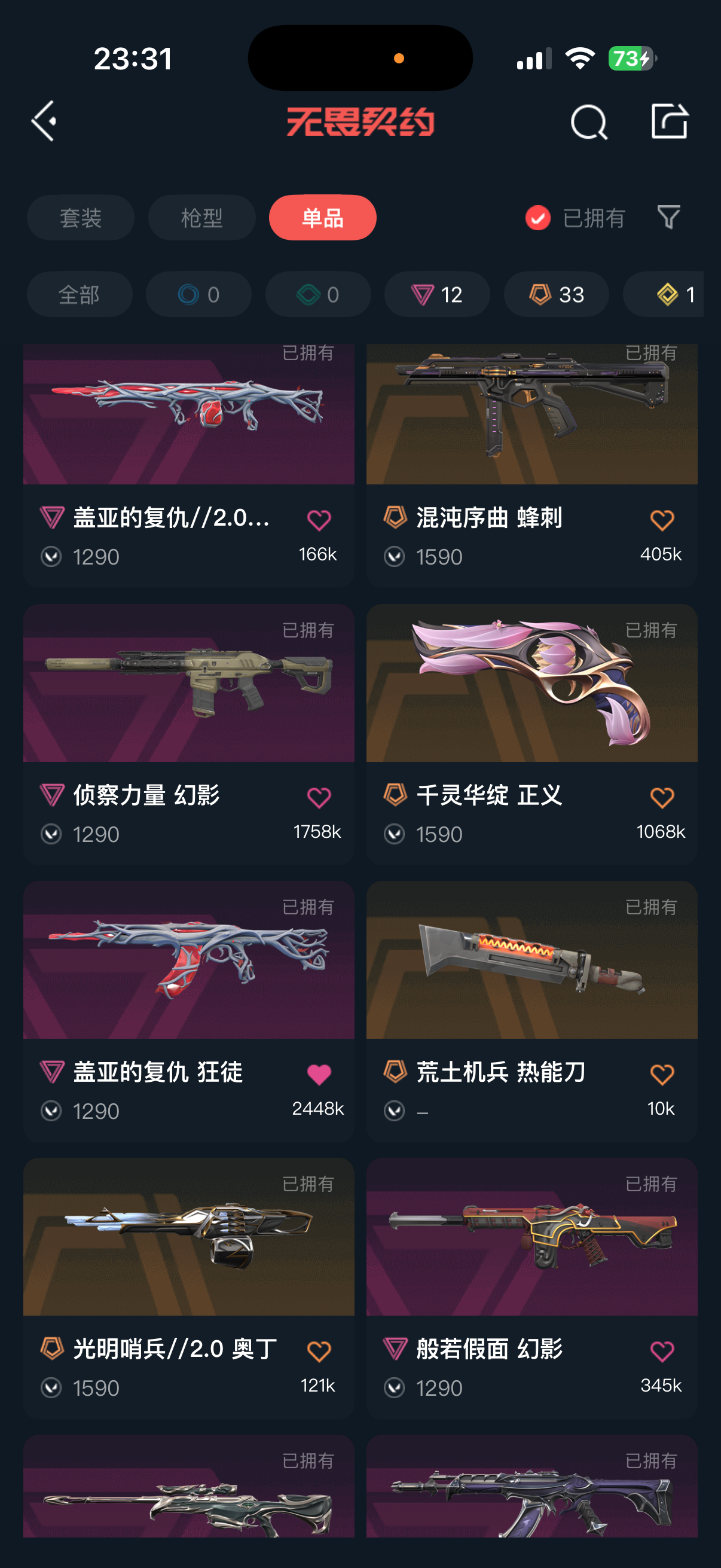Image resolution: width=721 pixels, height=1568 pixels.
Task: Open the 般若假面 幻影 skin card
Action: pos(531,1288)
